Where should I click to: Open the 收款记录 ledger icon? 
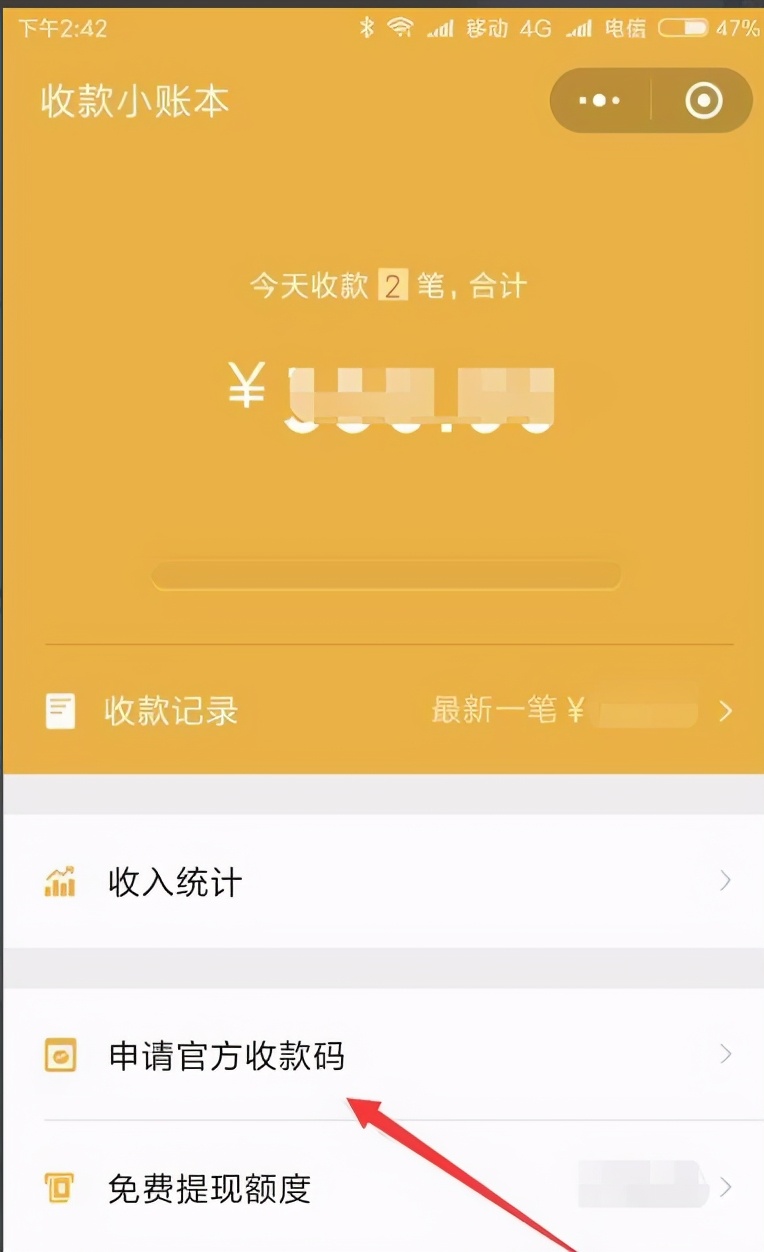[x=60, y=710]
